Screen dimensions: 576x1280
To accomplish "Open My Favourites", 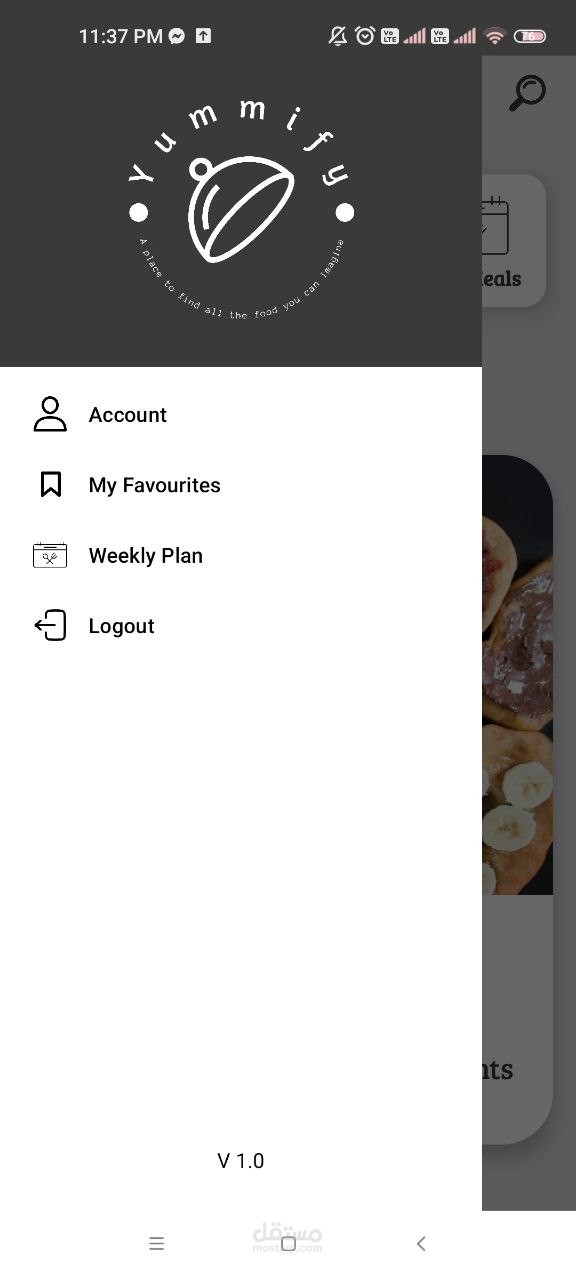I will [240, 485].
